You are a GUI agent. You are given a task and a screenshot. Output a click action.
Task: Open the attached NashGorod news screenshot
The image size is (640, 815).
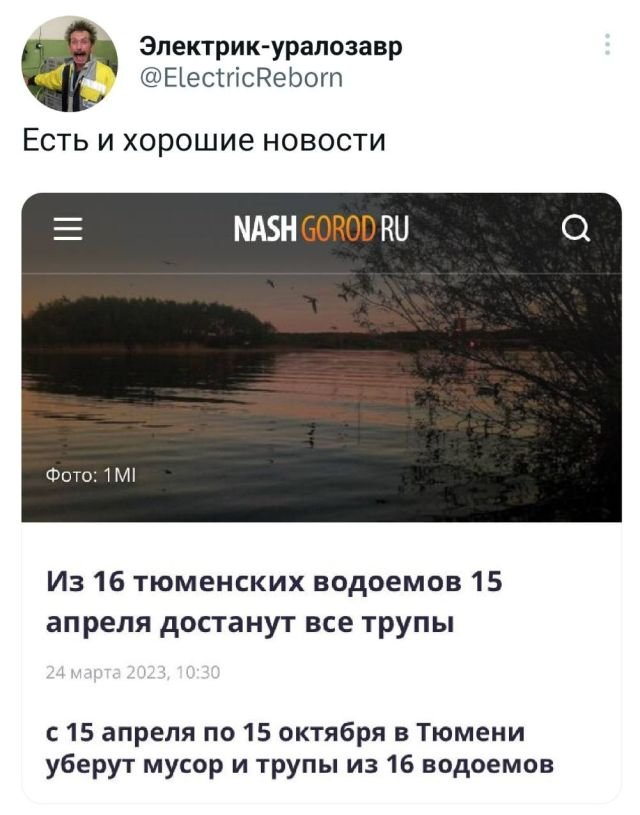click(x=321, y=496)
